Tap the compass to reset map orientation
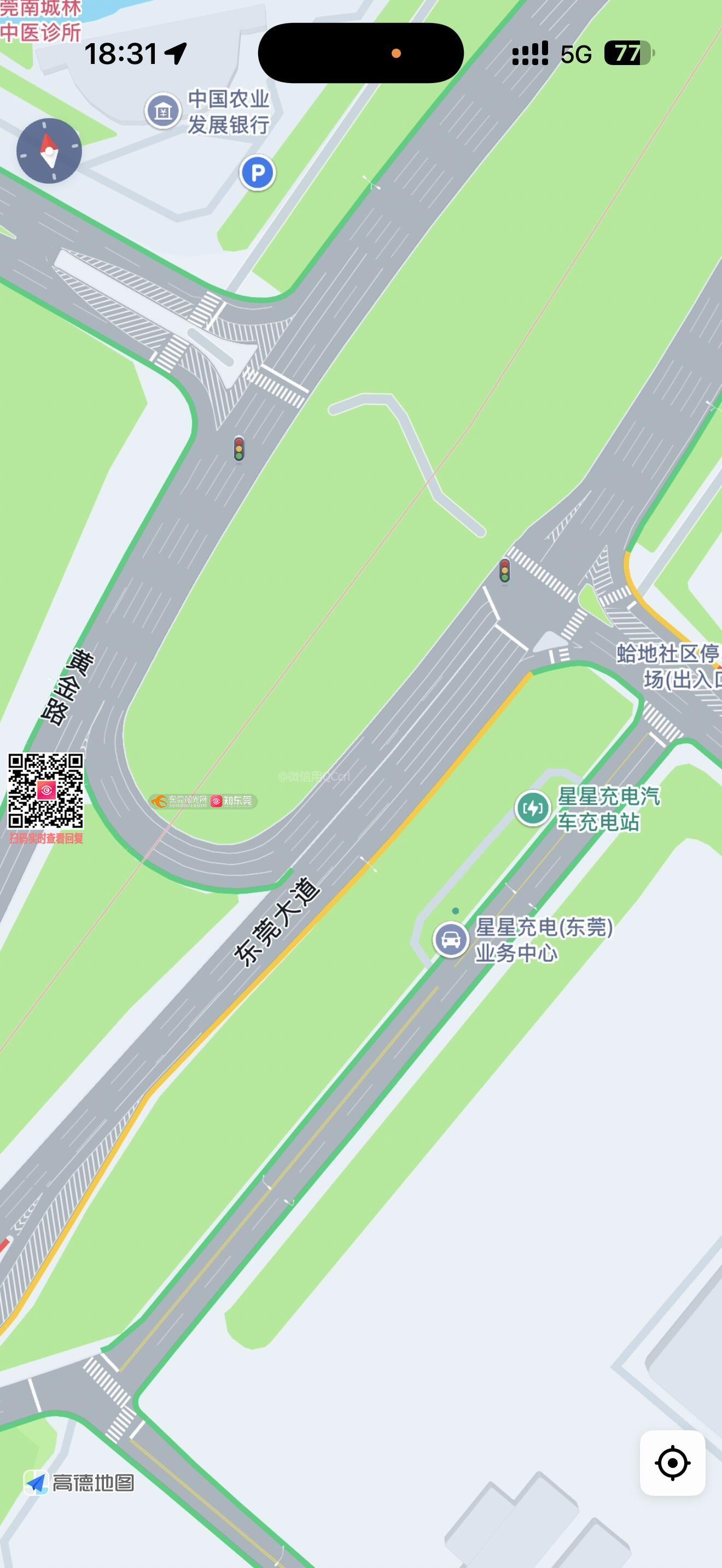 (x=49, y=151)
